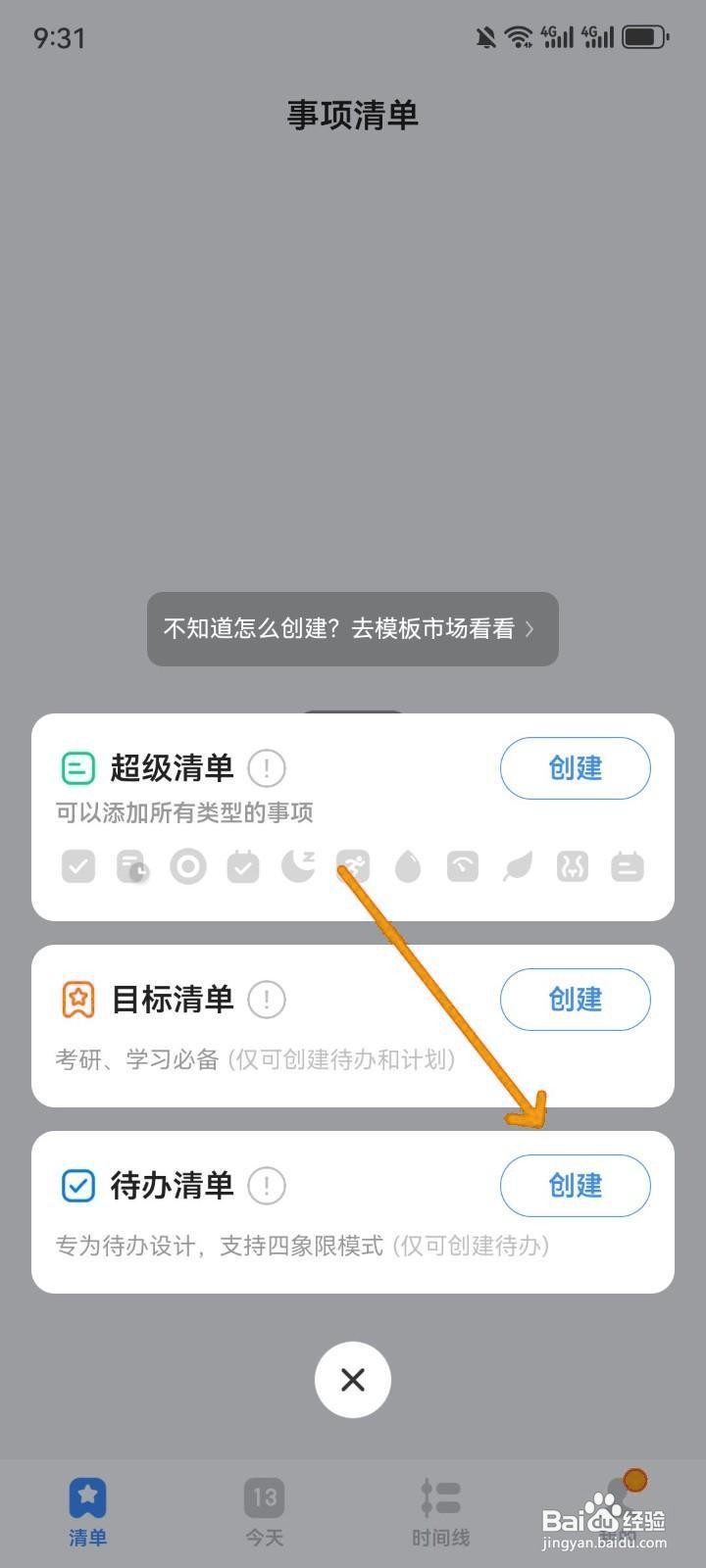Open the 超级清单 info tooltip
Viewport: 706px width, 1568px height.
267,768
